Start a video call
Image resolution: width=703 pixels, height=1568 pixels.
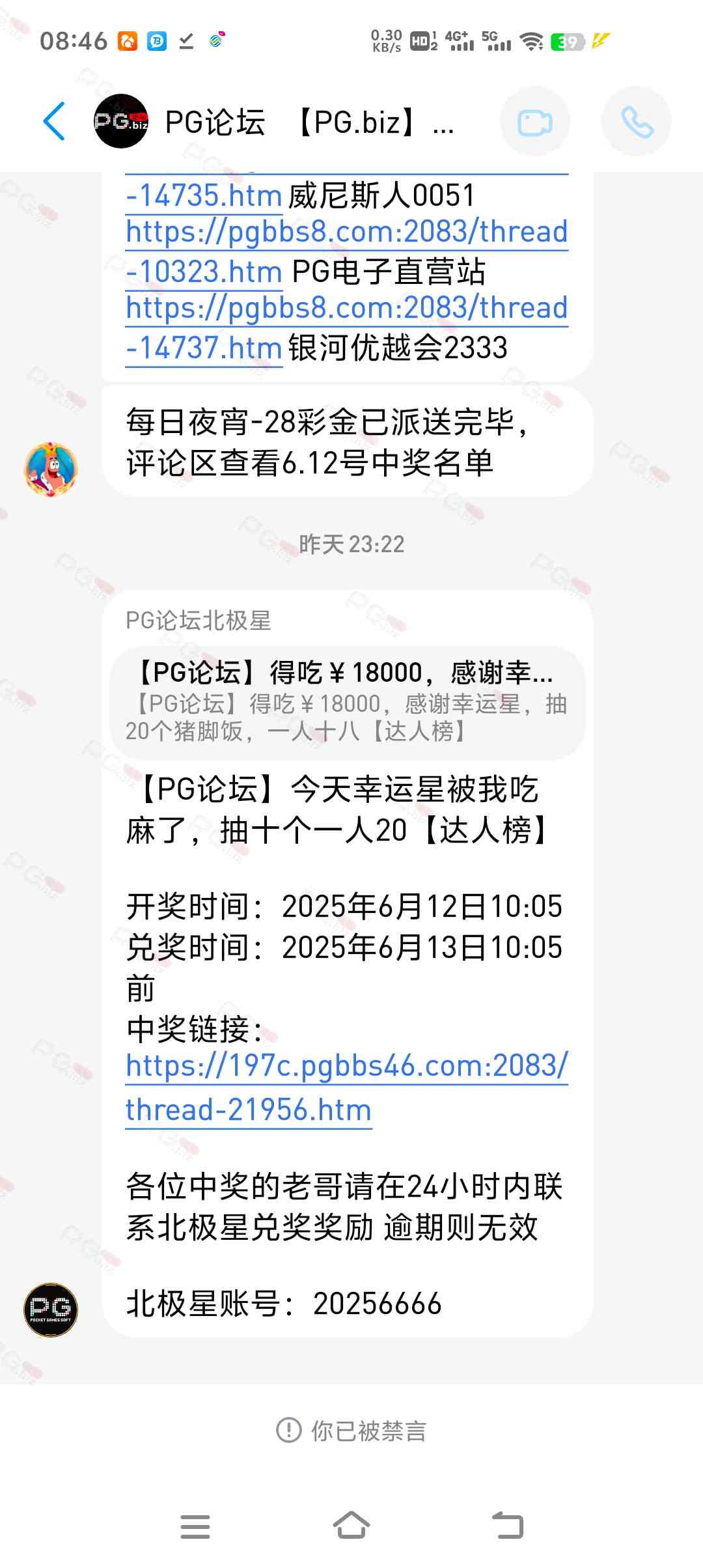pos(535,122)
